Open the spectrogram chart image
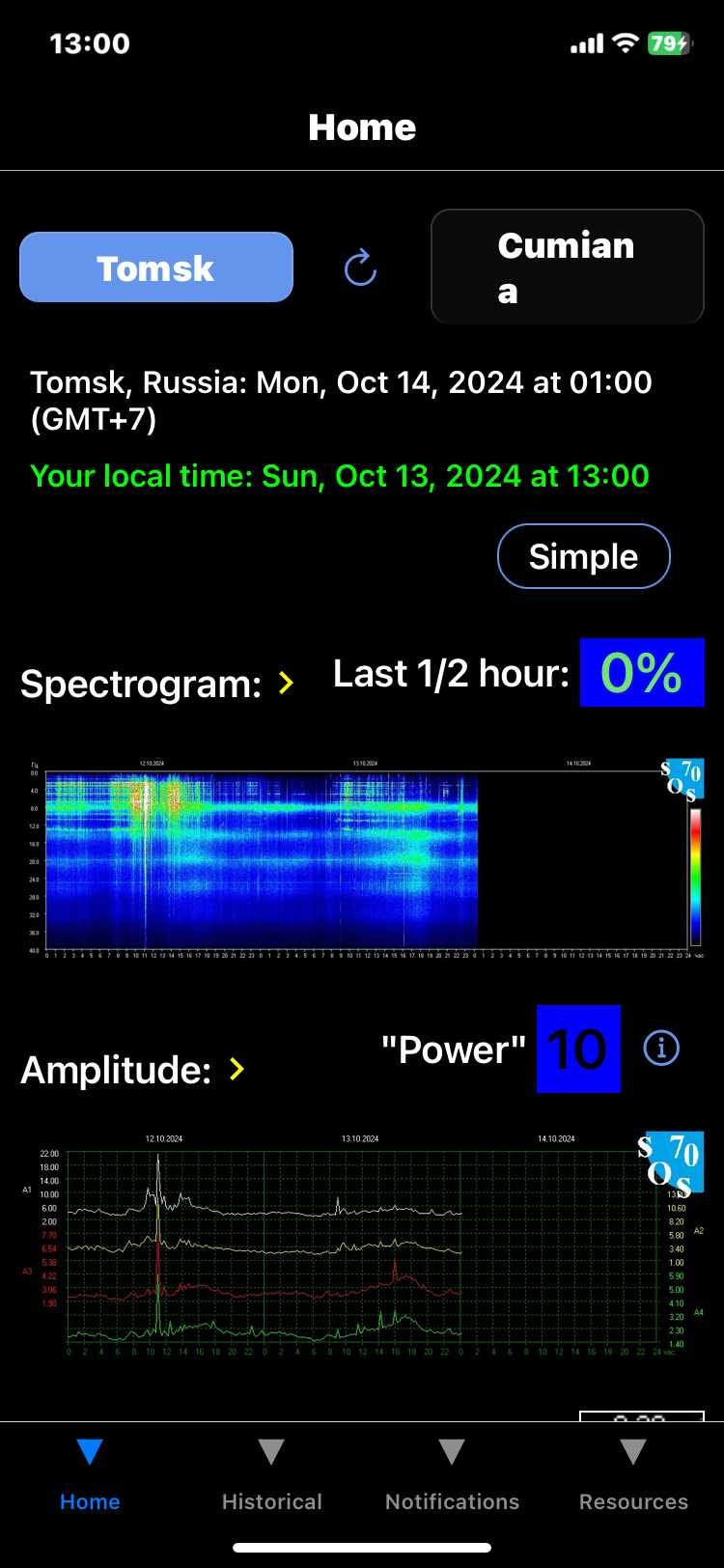The height and width of the screenshot is (1568, 724). (x=362, y=857)
